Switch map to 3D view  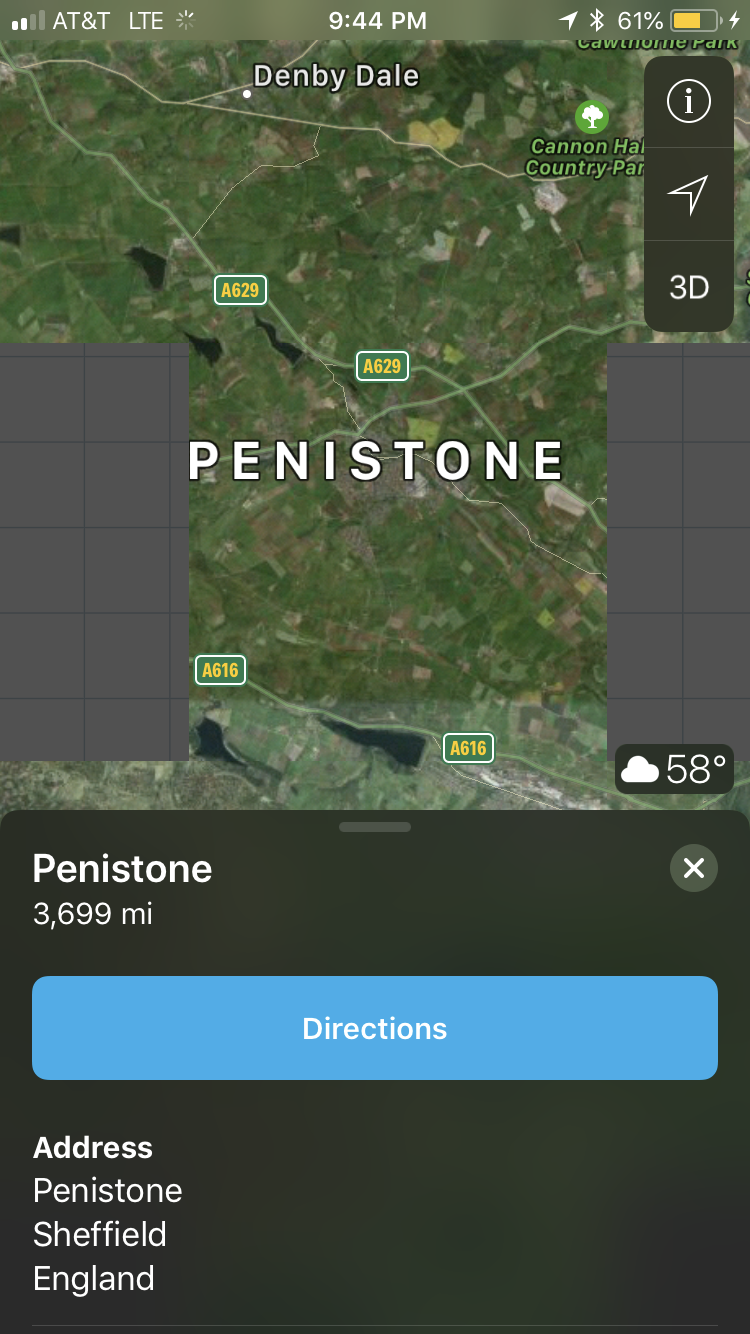pos(688,287)
